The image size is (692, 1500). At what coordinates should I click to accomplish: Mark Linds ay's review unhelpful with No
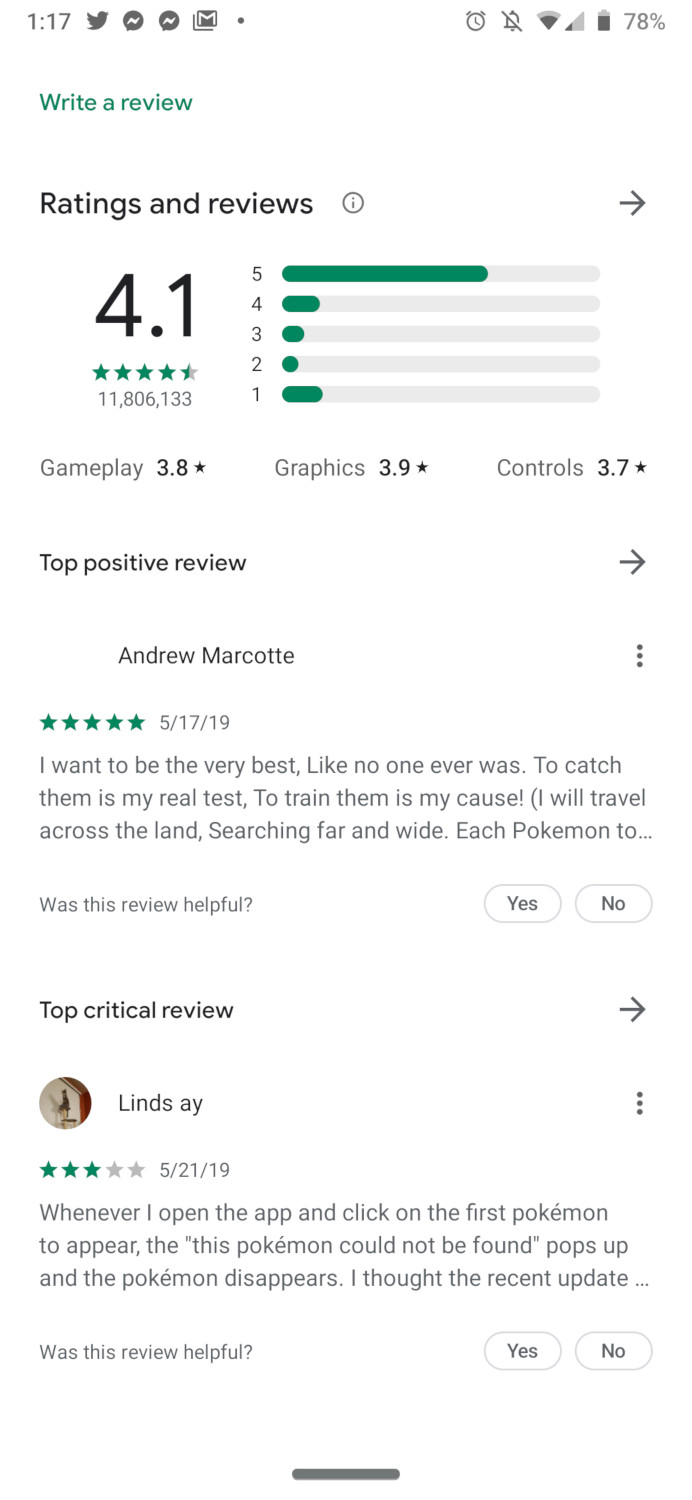pos(613,1351)
